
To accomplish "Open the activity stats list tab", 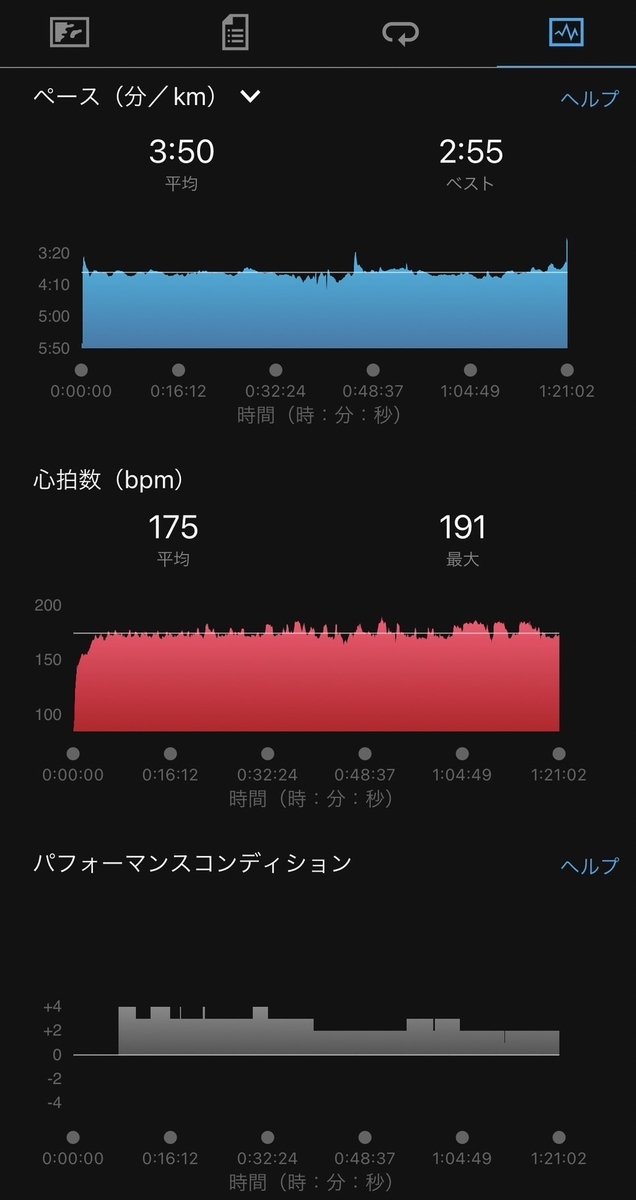I will (234, 33).
